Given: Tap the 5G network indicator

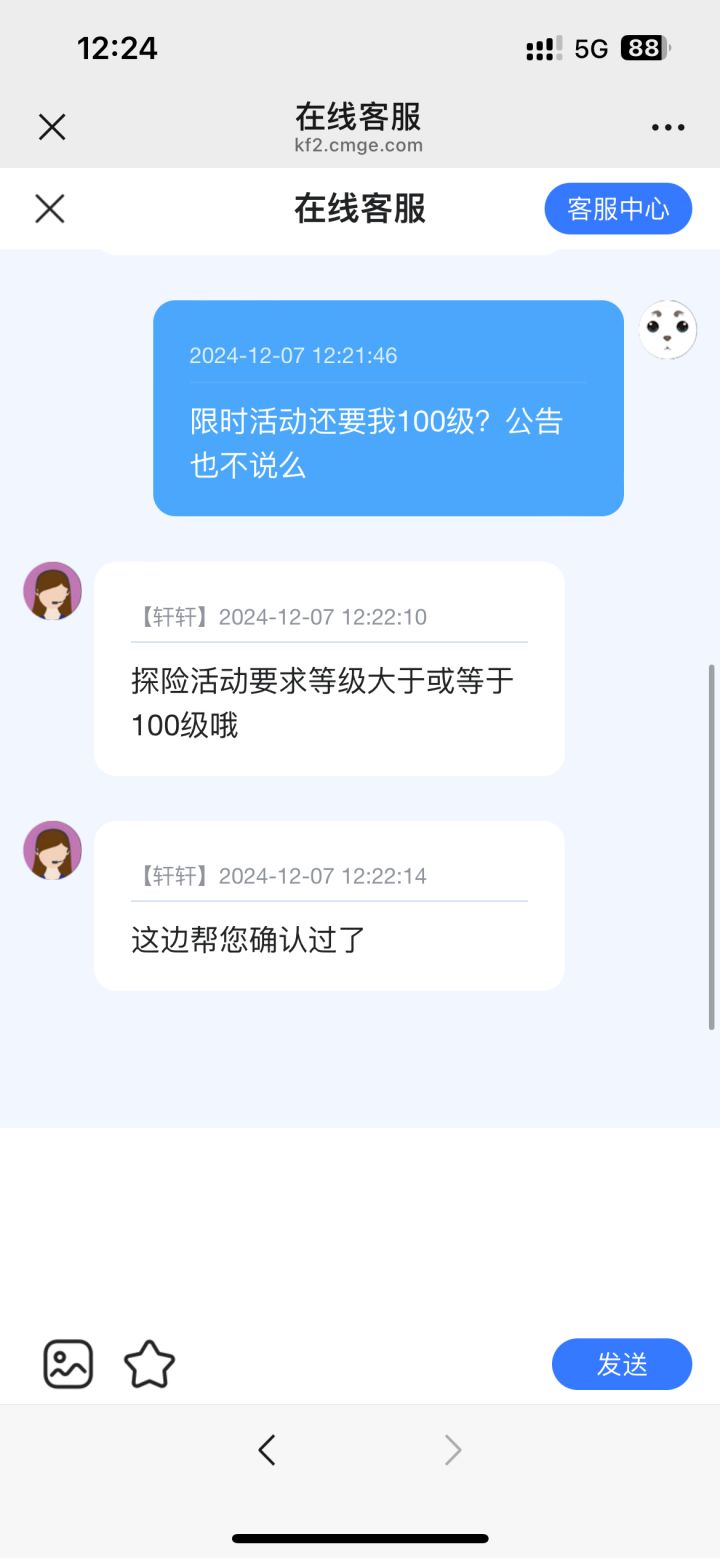Looking at the screenshot, I should (592, 47).
